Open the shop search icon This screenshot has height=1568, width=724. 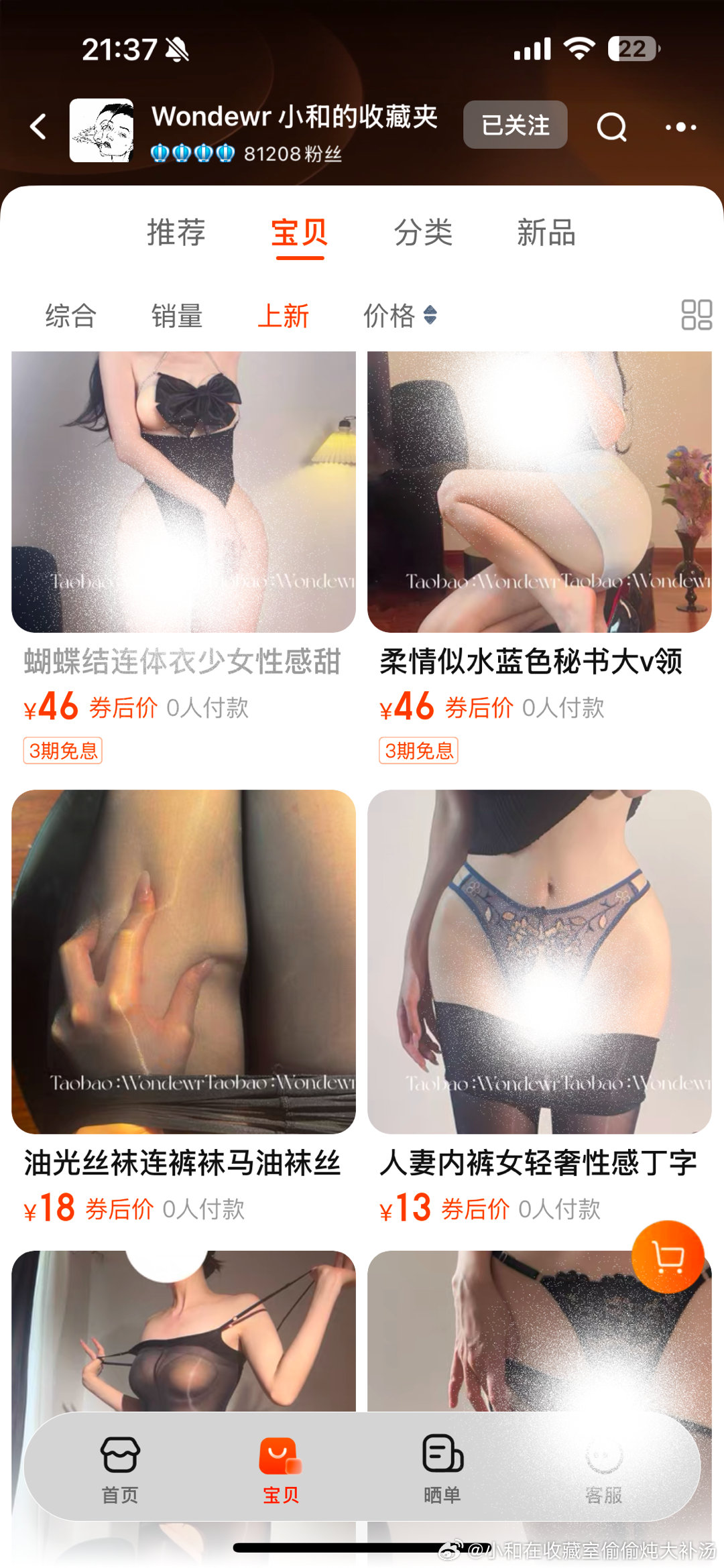pyautogui.click(x=611, y=126)
